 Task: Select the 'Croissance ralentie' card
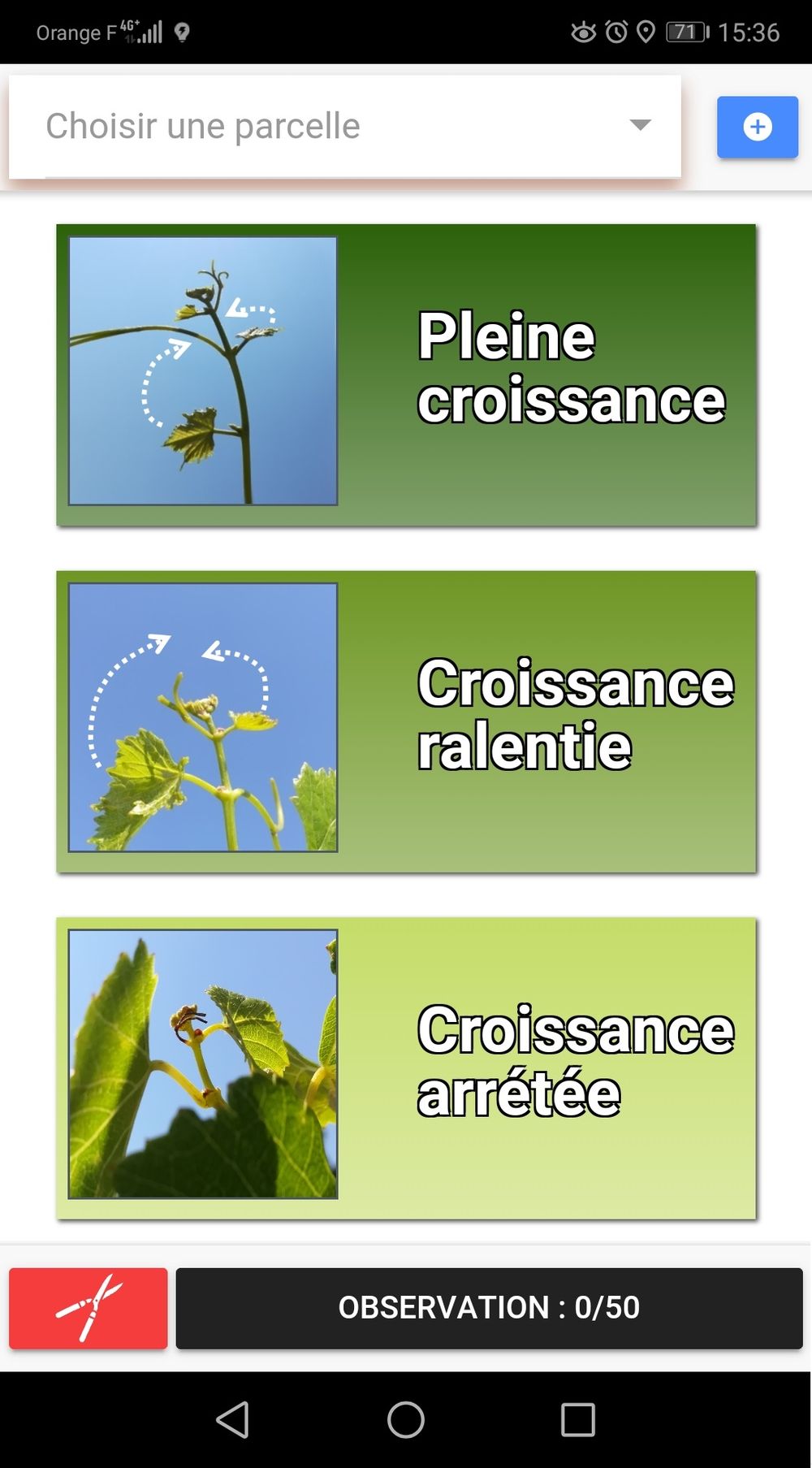click(x=406, y=721)
